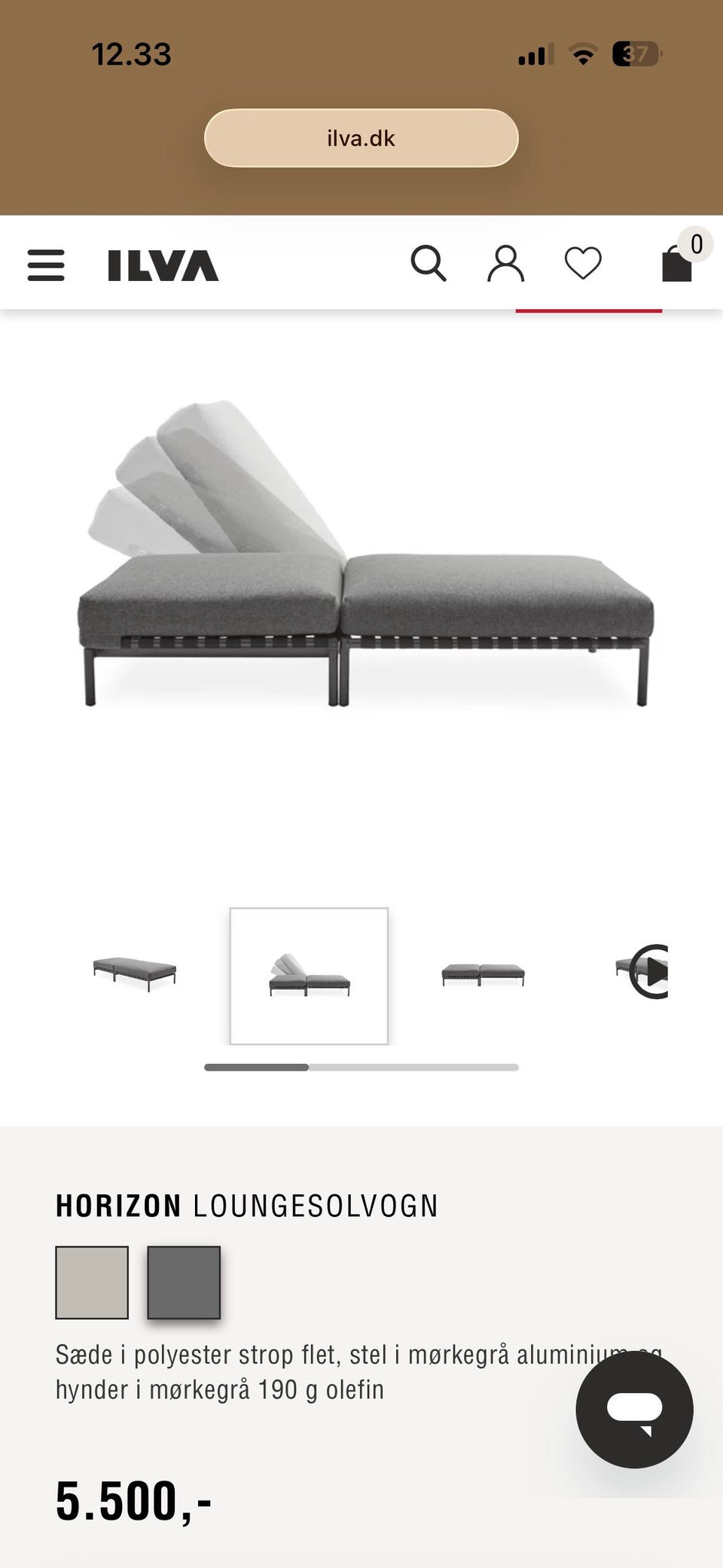Viewport: 723px width, 1568px height.
Task: Open the search icon
Action: coord(429,264)
